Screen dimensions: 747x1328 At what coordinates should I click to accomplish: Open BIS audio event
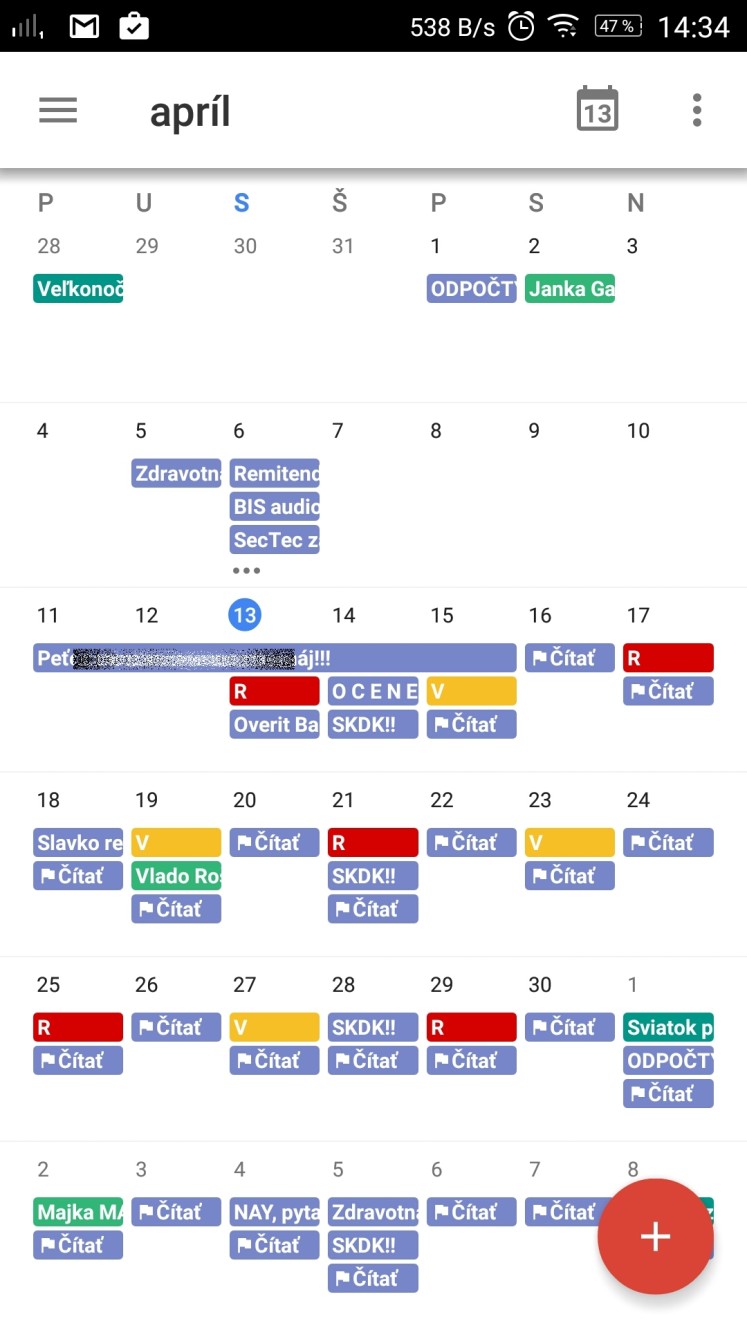click(275, 506)
